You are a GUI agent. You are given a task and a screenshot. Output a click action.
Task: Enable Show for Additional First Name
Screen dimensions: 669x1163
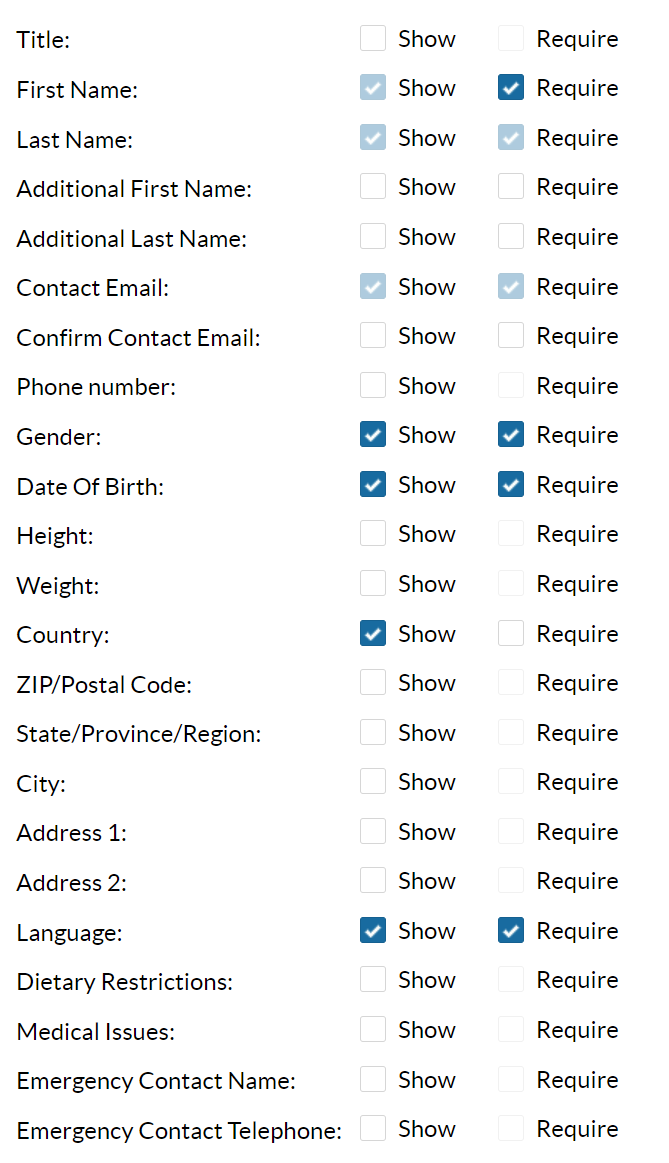point(373,187)
